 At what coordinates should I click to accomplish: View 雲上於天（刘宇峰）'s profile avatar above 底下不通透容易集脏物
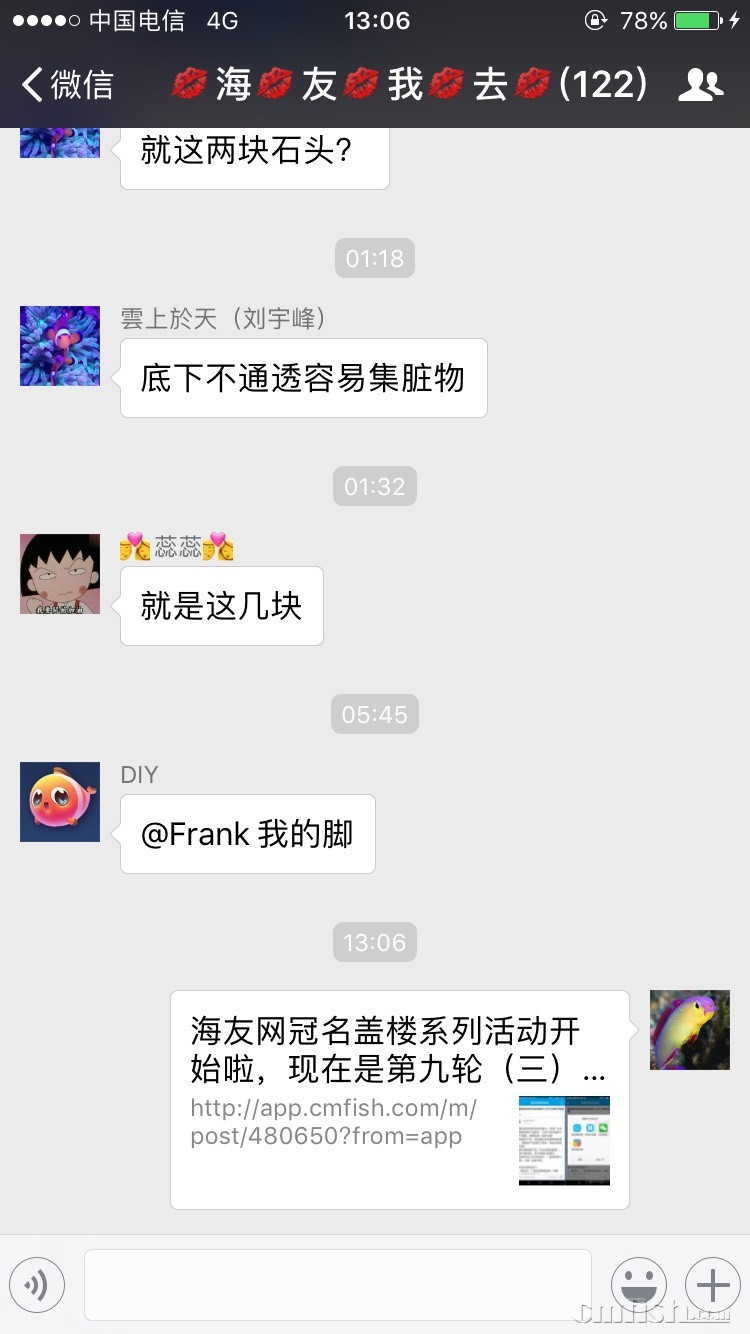coord(60,346)
